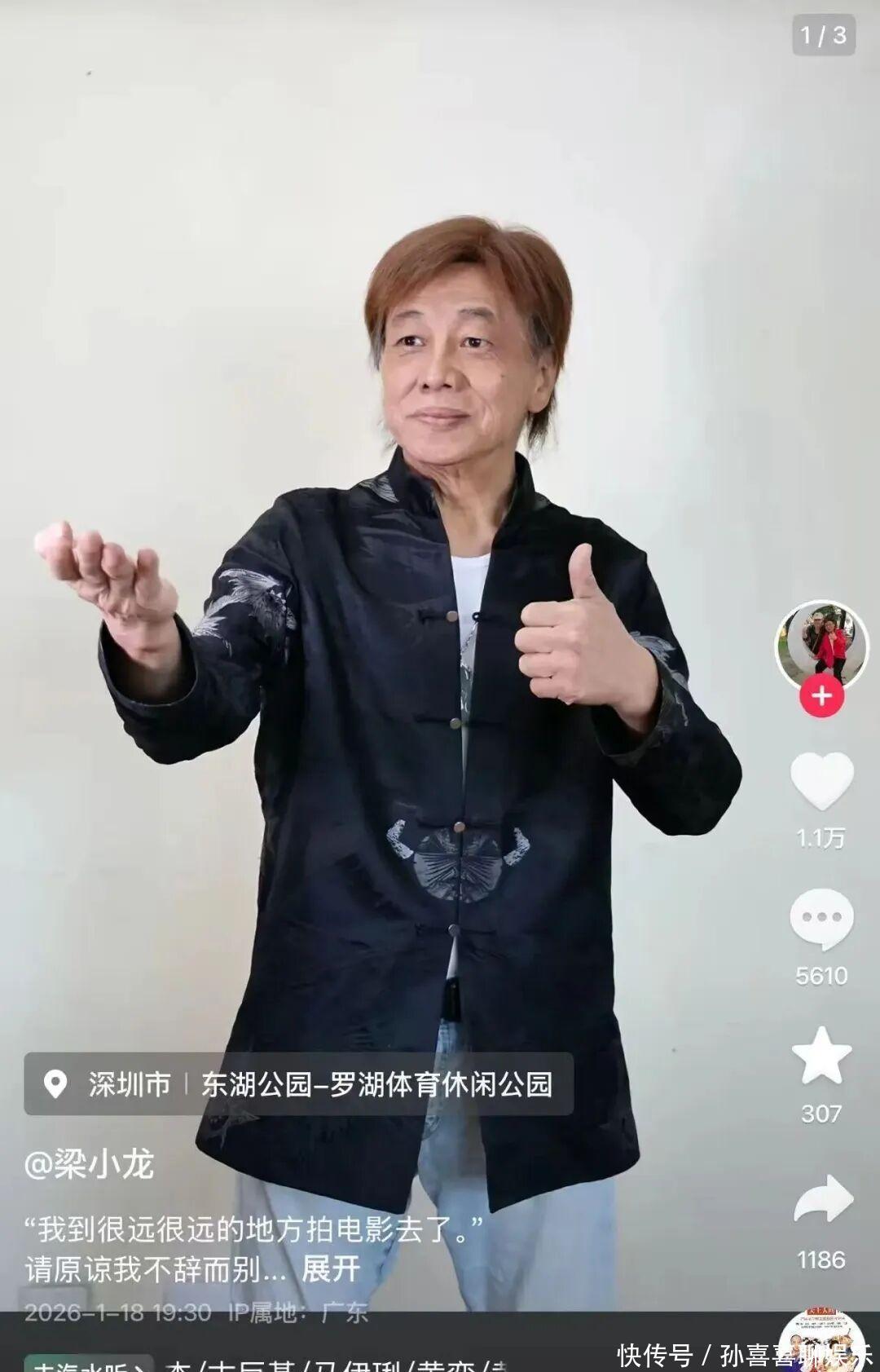Open the author's round profile picture
Image resolution: width=880 pixels, height=1372 pixels.
(x=821, y=644)
